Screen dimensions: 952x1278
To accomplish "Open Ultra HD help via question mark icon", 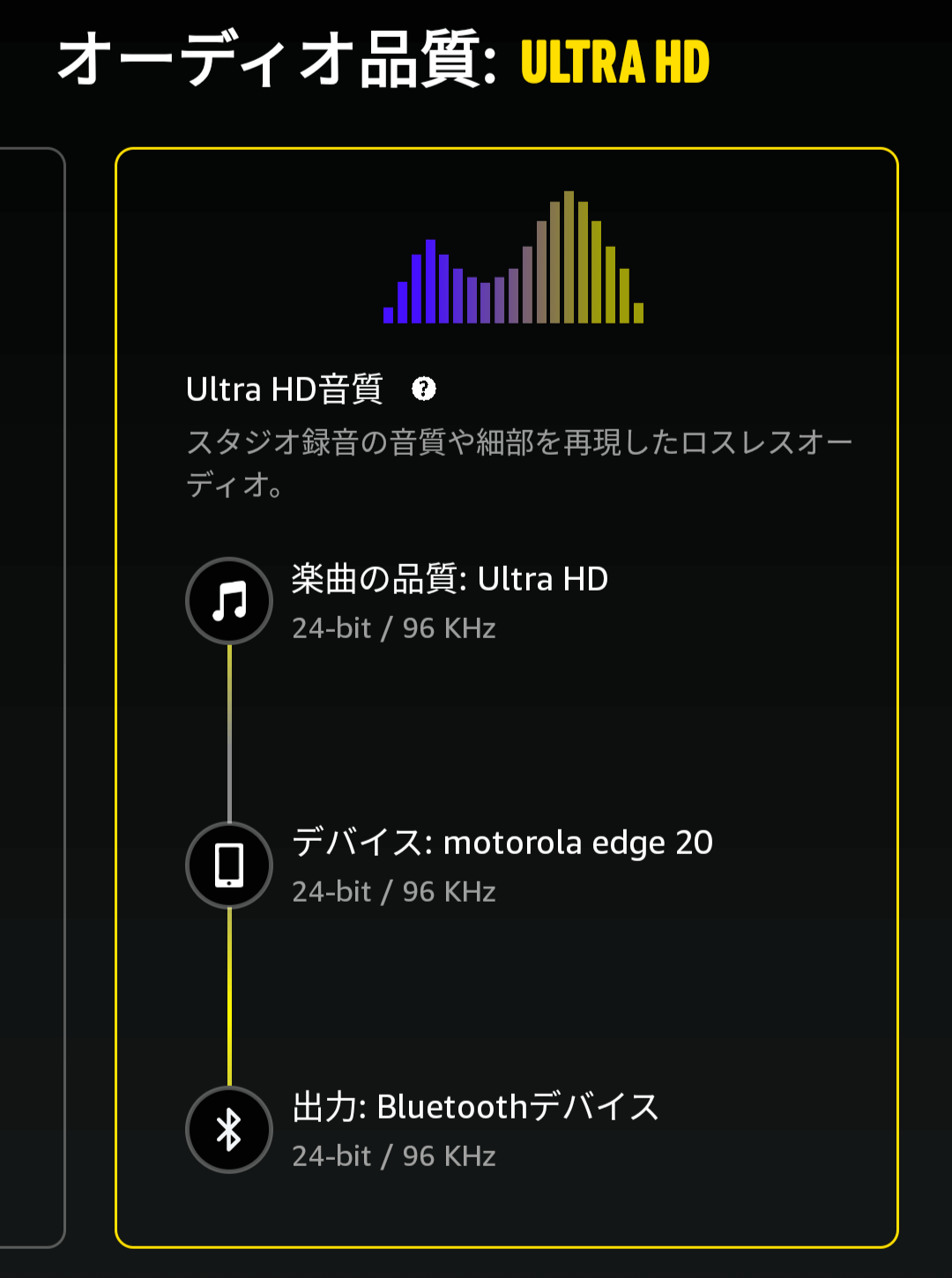I will click(423, 386).
